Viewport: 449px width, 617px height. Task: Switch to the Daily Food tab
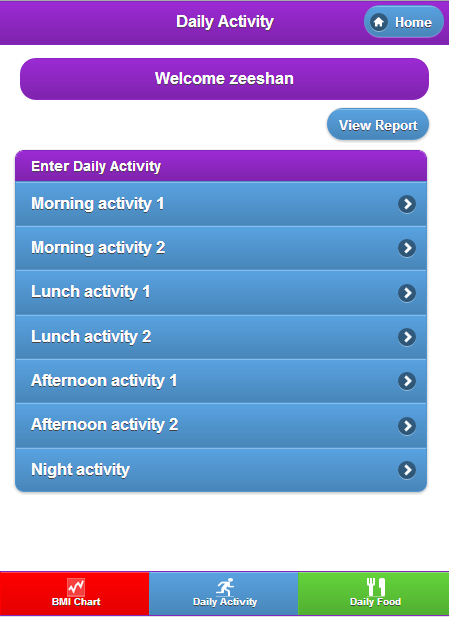pos(374,593)
